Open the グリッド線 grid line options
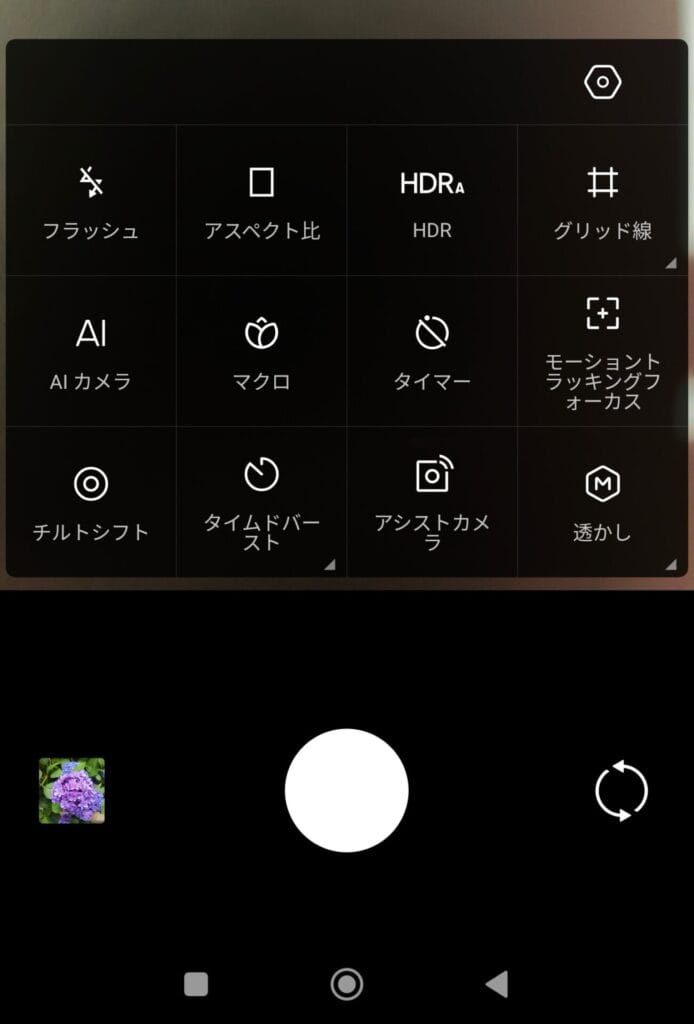The height and width of the screenshot is (1024, 694). click(603, 201)
